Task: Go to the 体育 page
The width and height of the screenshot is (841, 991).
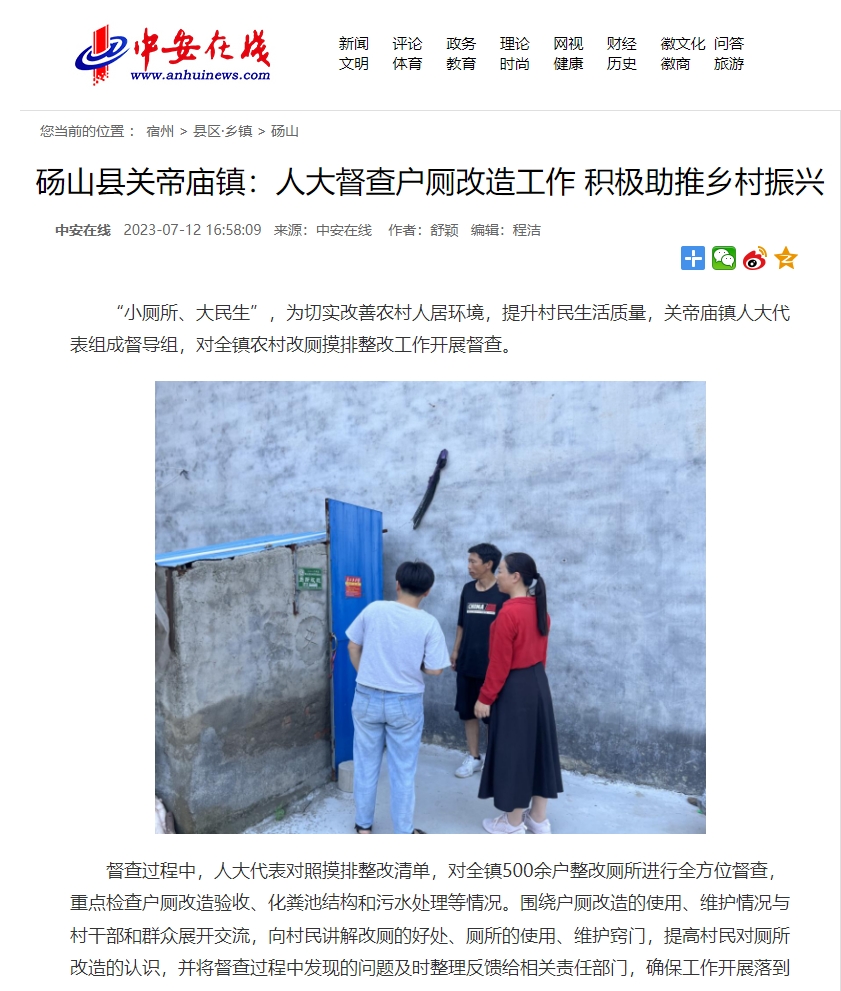Action: pos(407,64)
